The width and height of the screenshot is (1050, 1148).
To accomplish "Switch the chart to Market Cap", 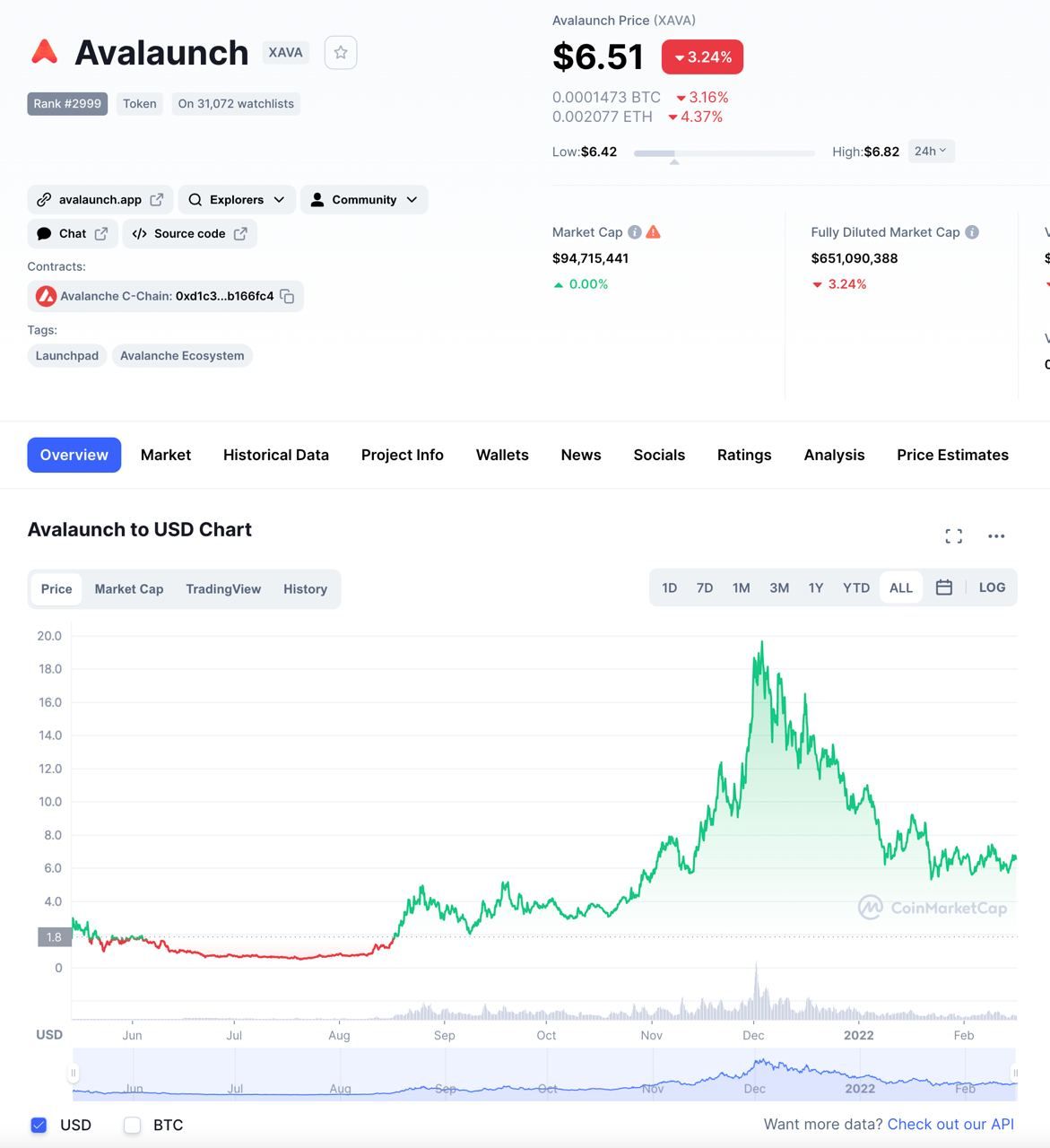I will 129,588.
